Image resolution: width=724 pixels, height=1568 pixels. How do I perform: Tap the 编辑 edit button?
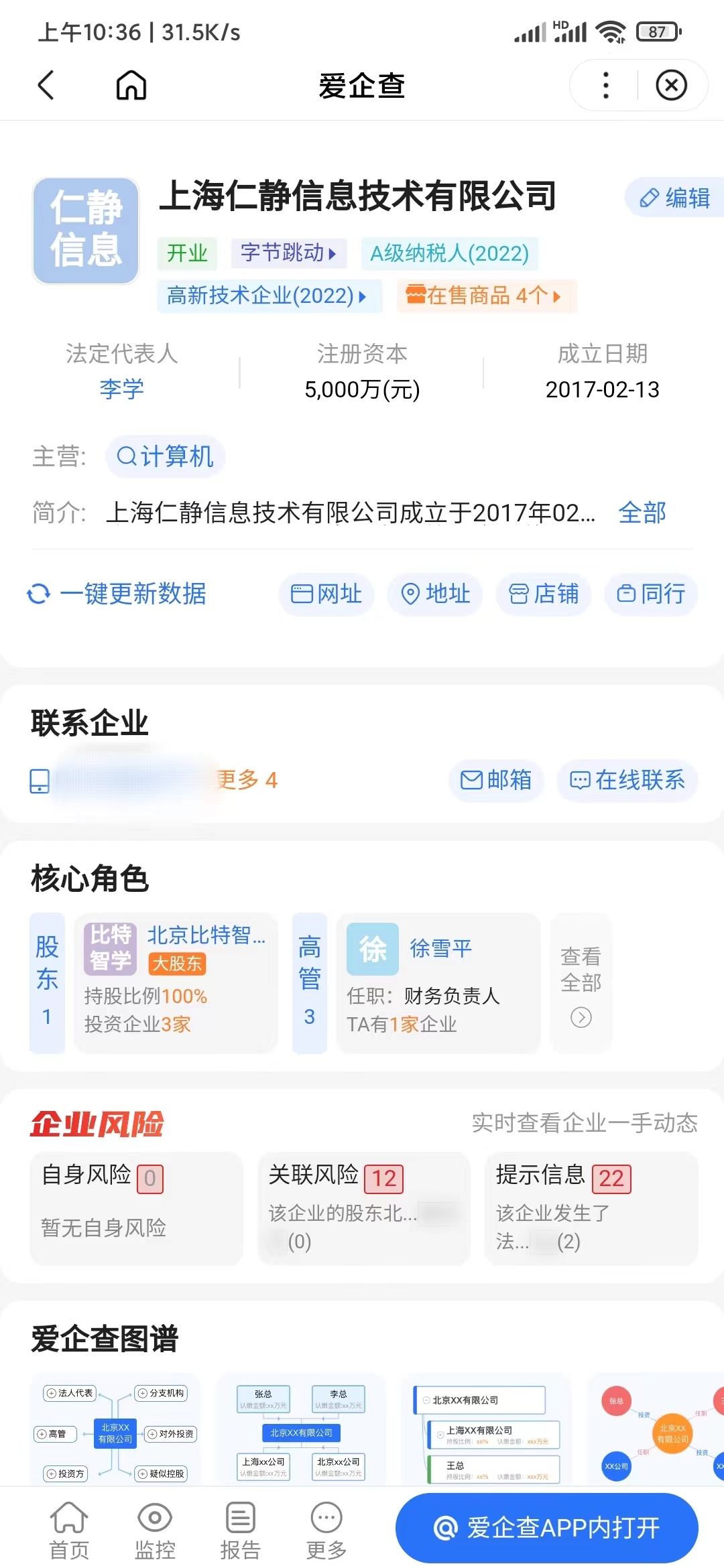(x=676, y=198)
